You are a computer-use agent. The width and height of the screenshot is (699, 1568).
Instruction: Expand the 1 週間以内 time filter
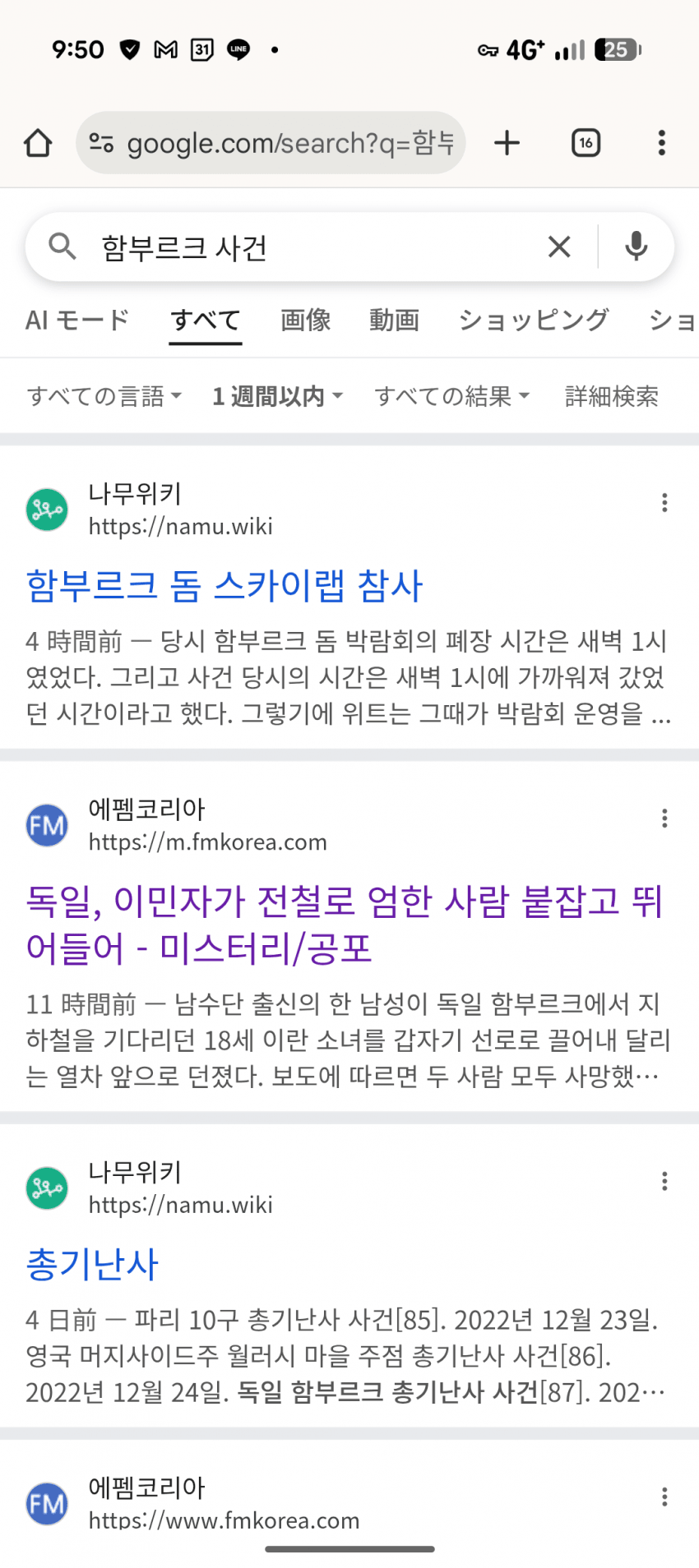click(277, 396)
